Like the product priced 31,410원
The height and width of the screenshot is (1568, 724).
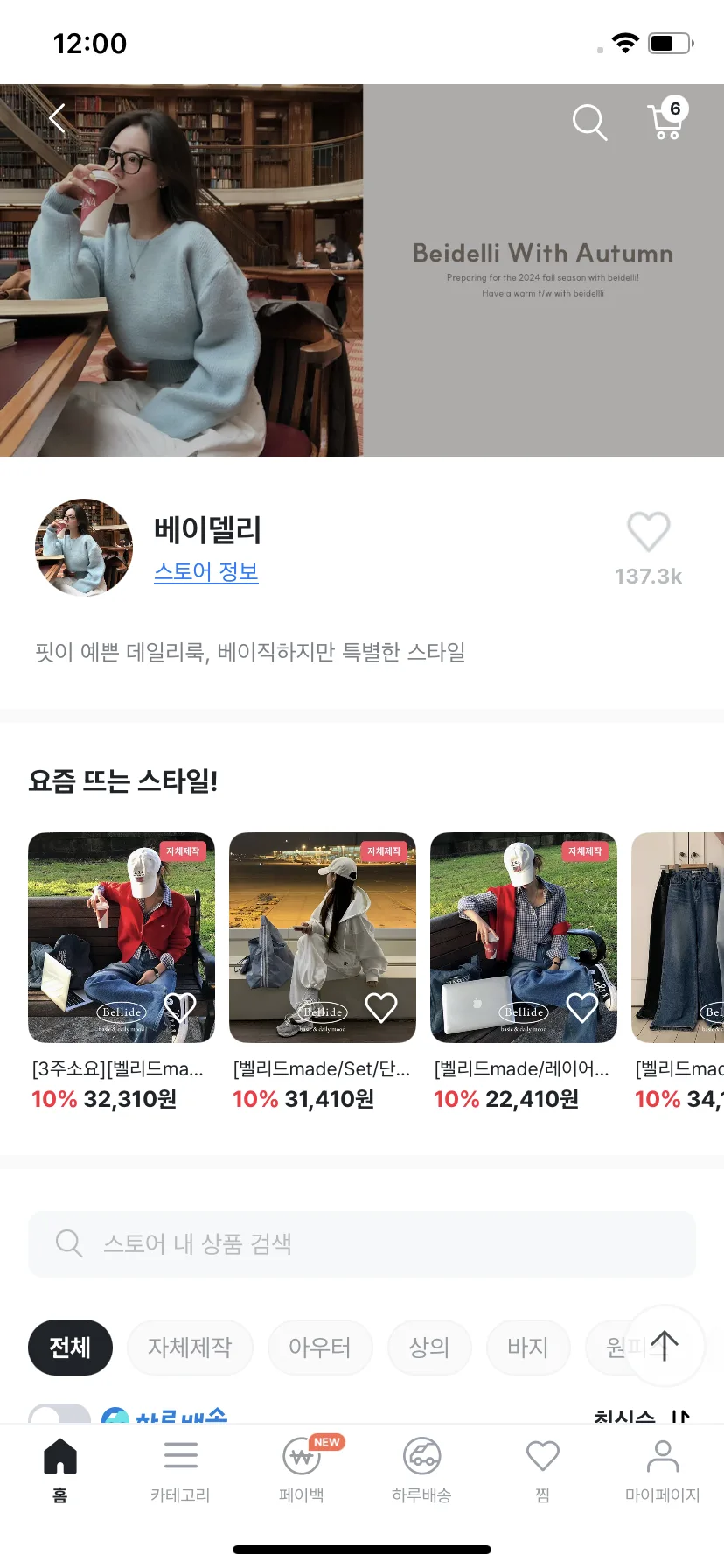(381, 1007)
